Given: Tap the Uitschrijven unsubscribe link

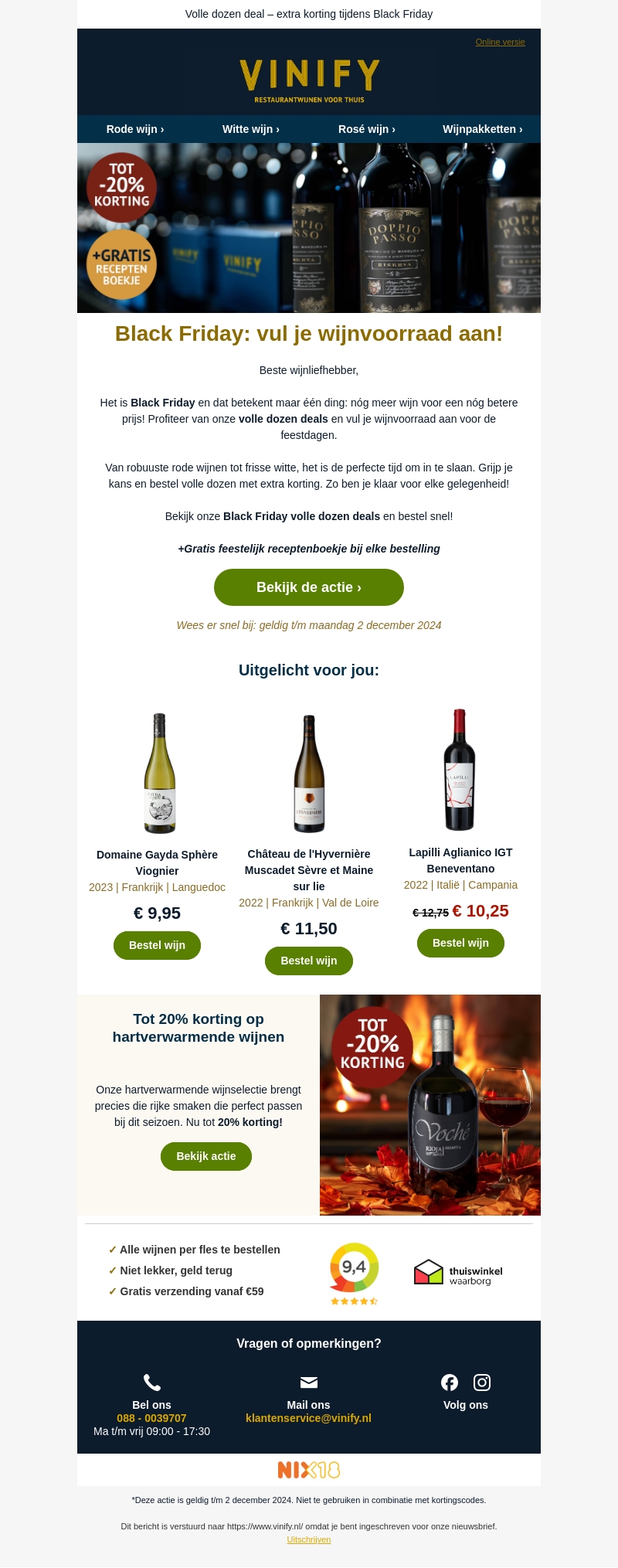Looking at the screenshot, I should coord(309,1539).
